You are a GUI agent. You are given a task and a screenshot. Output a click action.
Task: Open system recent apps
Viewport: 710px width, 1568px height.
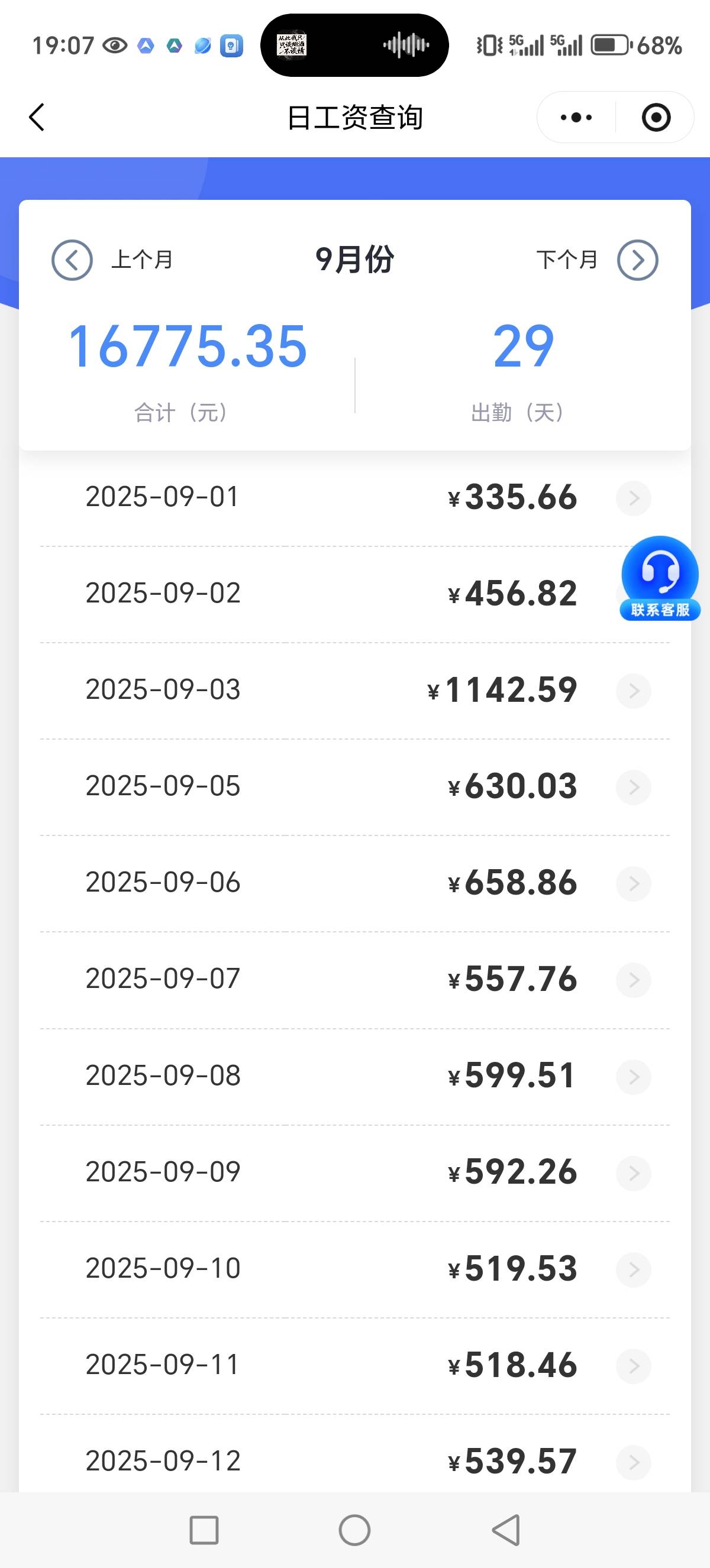tap(204, 1530)
